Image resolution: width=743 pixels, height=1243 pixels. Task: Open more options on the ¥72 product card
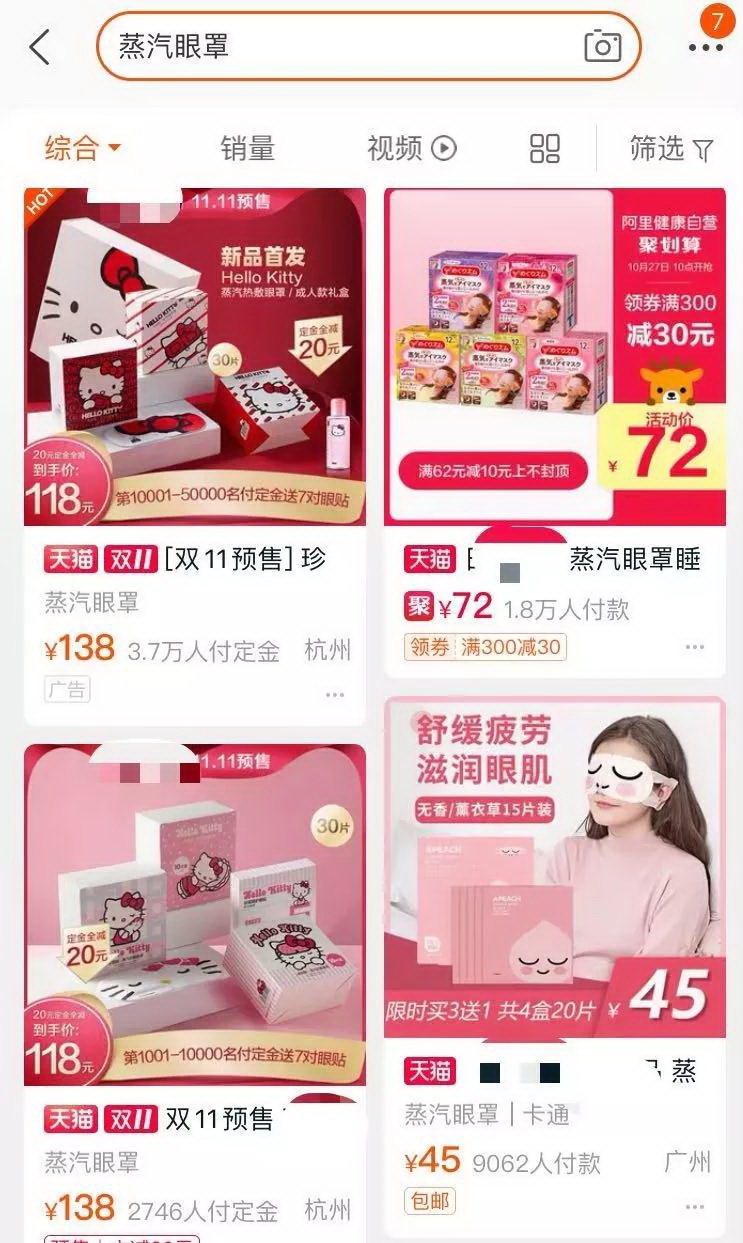695,647
